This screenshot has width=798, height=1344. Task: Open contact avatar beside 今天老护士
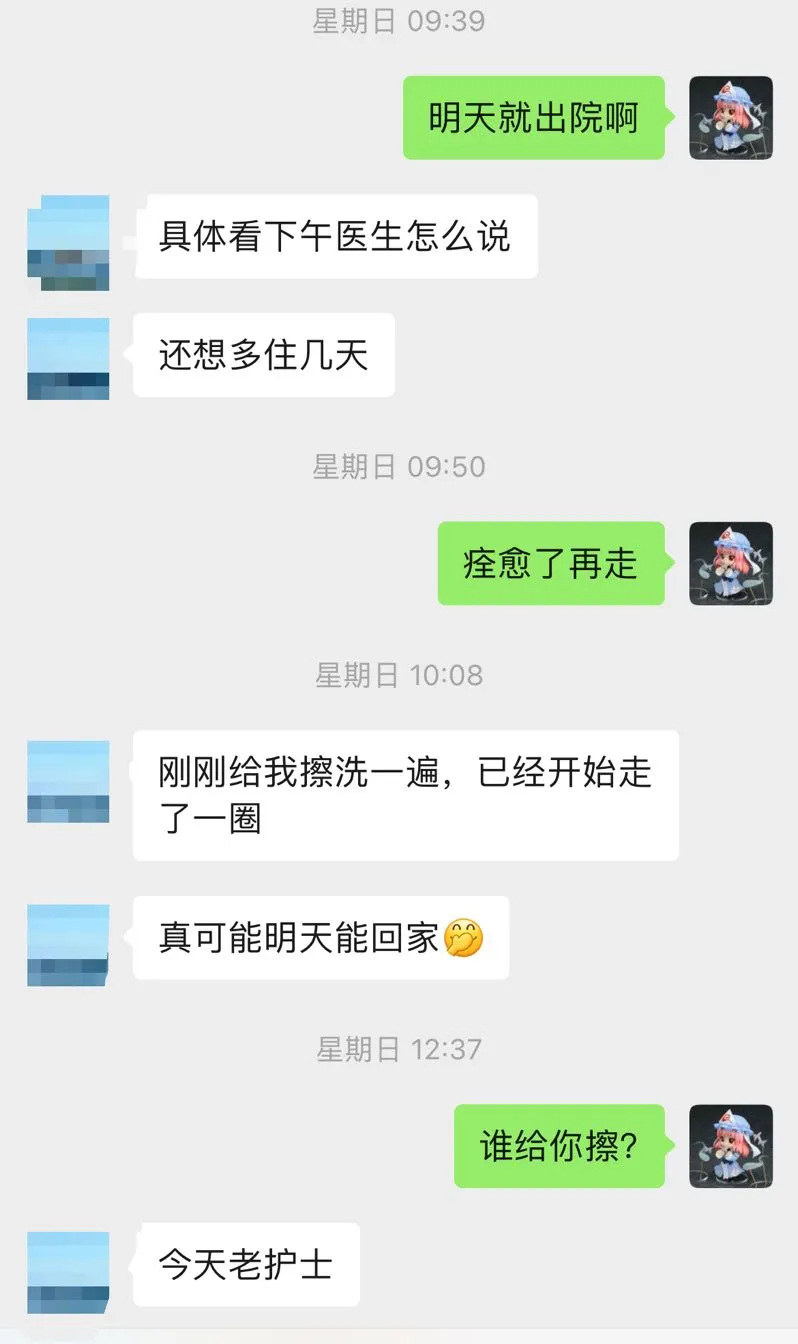(68, 1272)
